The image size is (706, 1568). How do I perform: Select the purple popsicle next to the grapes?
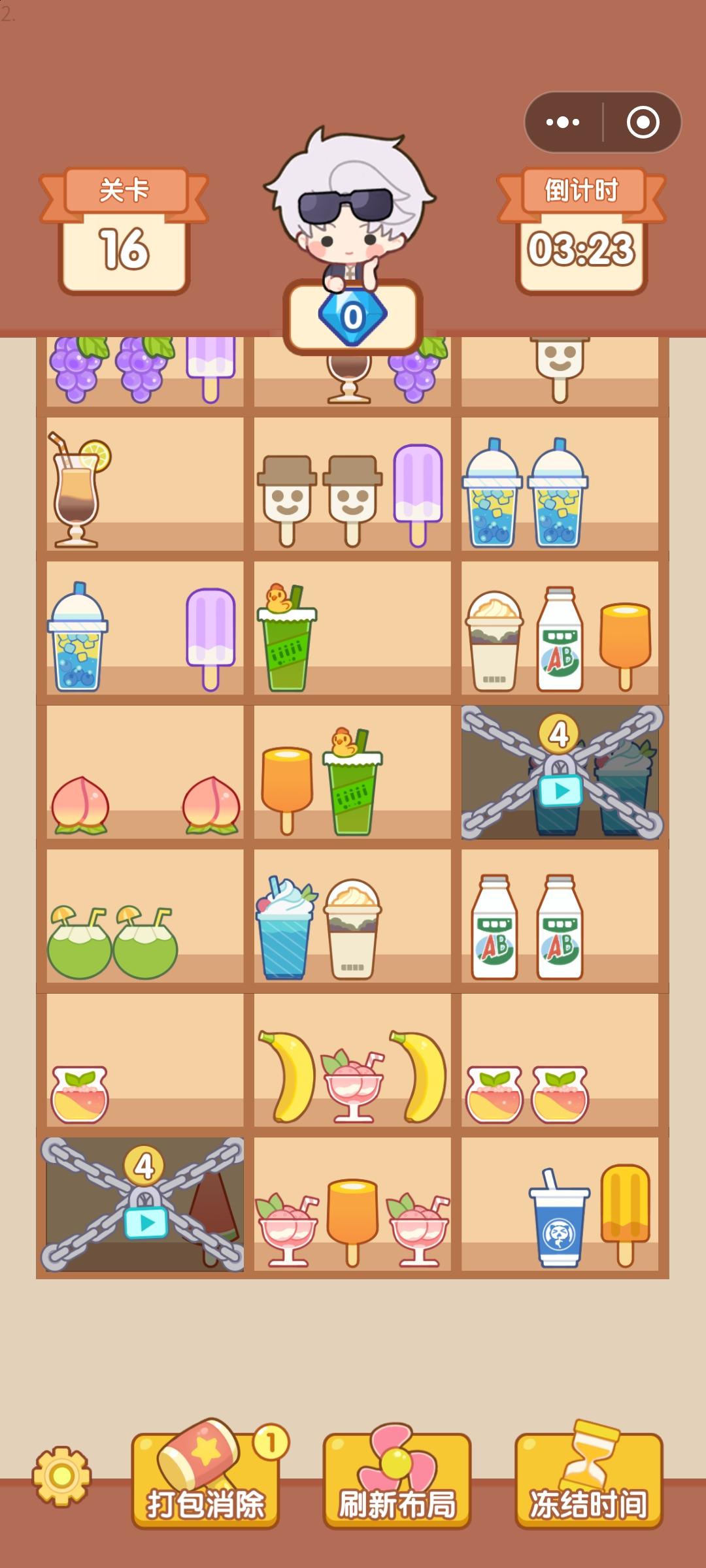pyautogui.click(x=208, y=369)
